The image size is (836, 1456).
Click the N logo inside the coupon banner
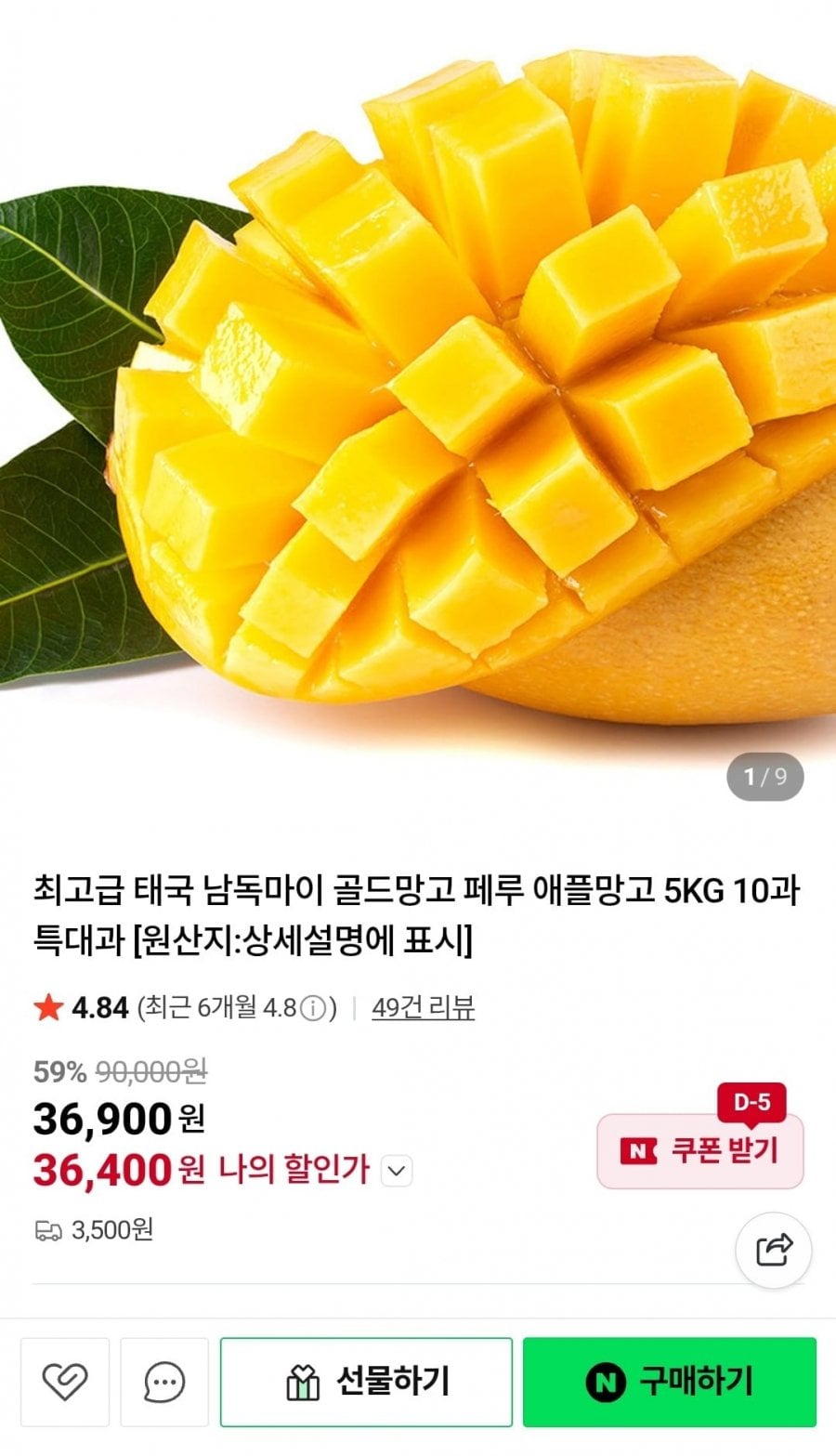point(639,1151)
